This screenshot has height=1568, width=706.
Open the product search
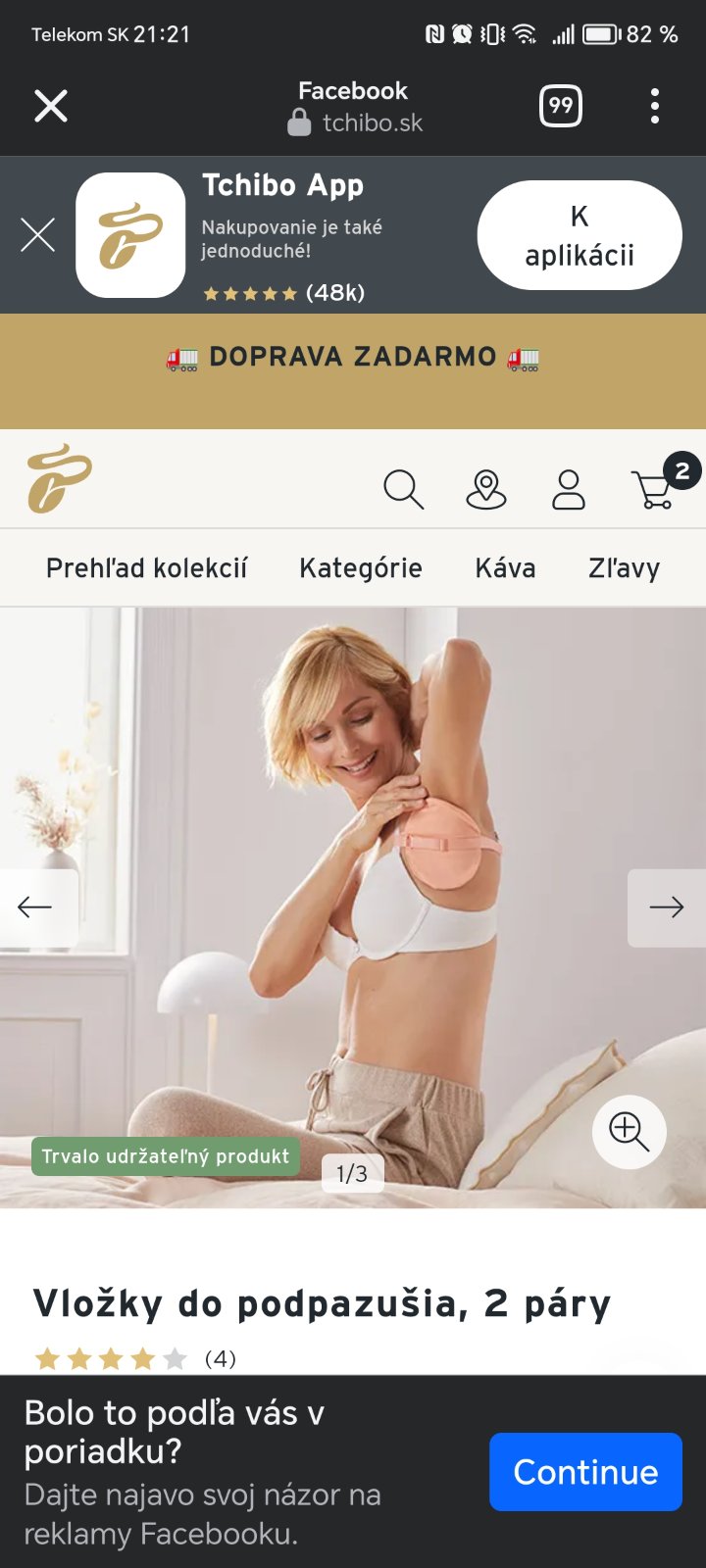coord(403,488)
